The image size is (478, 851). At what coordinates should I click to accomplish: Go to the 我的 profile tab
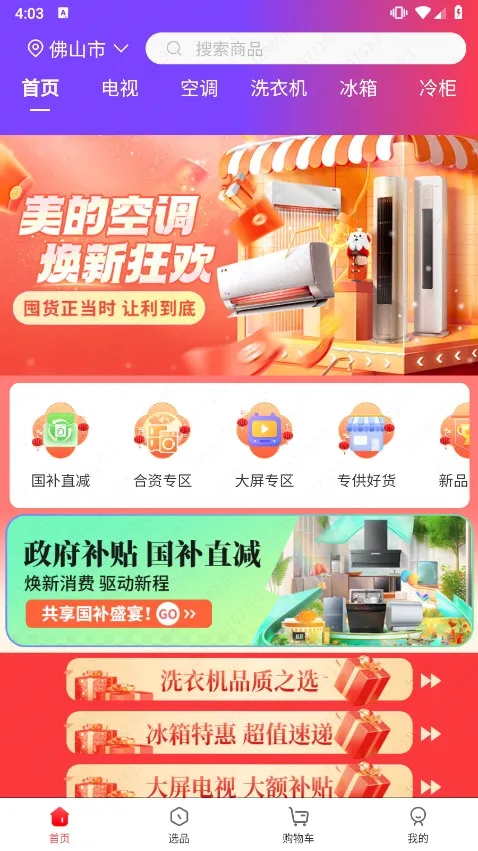[417, 825]
